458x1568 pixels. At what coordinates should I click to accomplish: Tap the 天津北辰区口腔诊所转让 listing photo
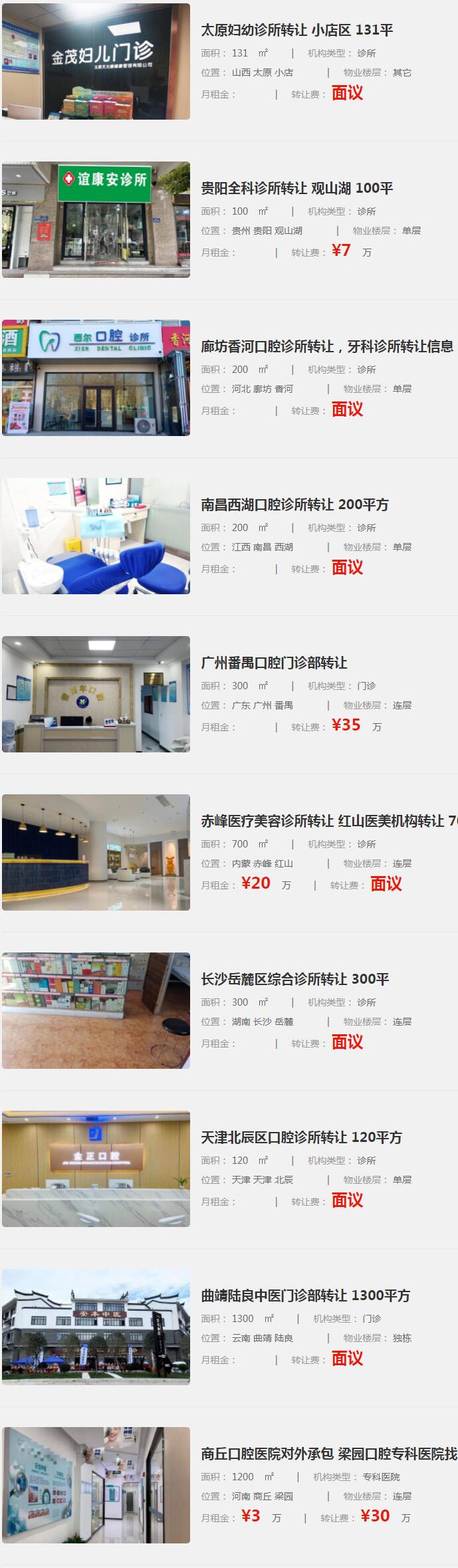pos(96,1169)
